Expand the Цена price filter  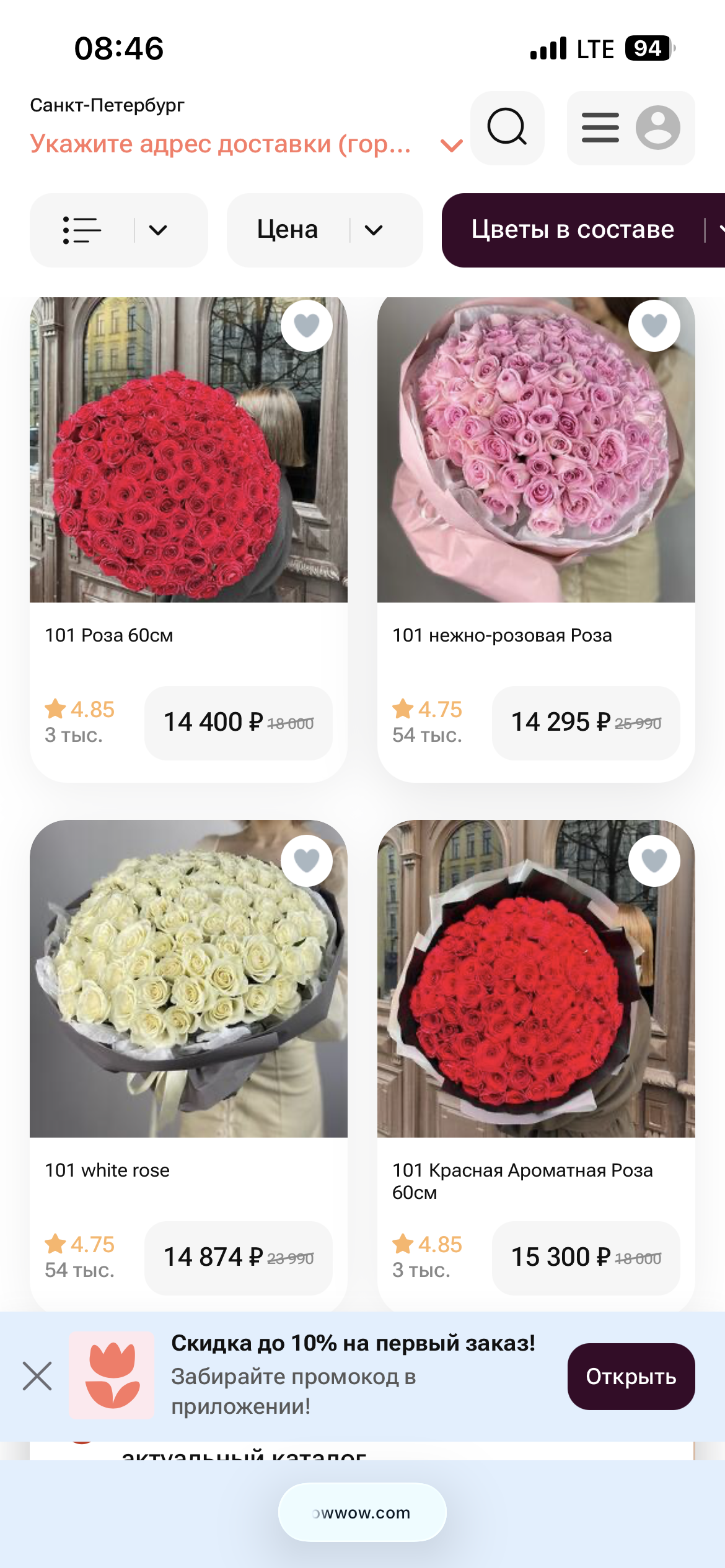click(325, 230)
